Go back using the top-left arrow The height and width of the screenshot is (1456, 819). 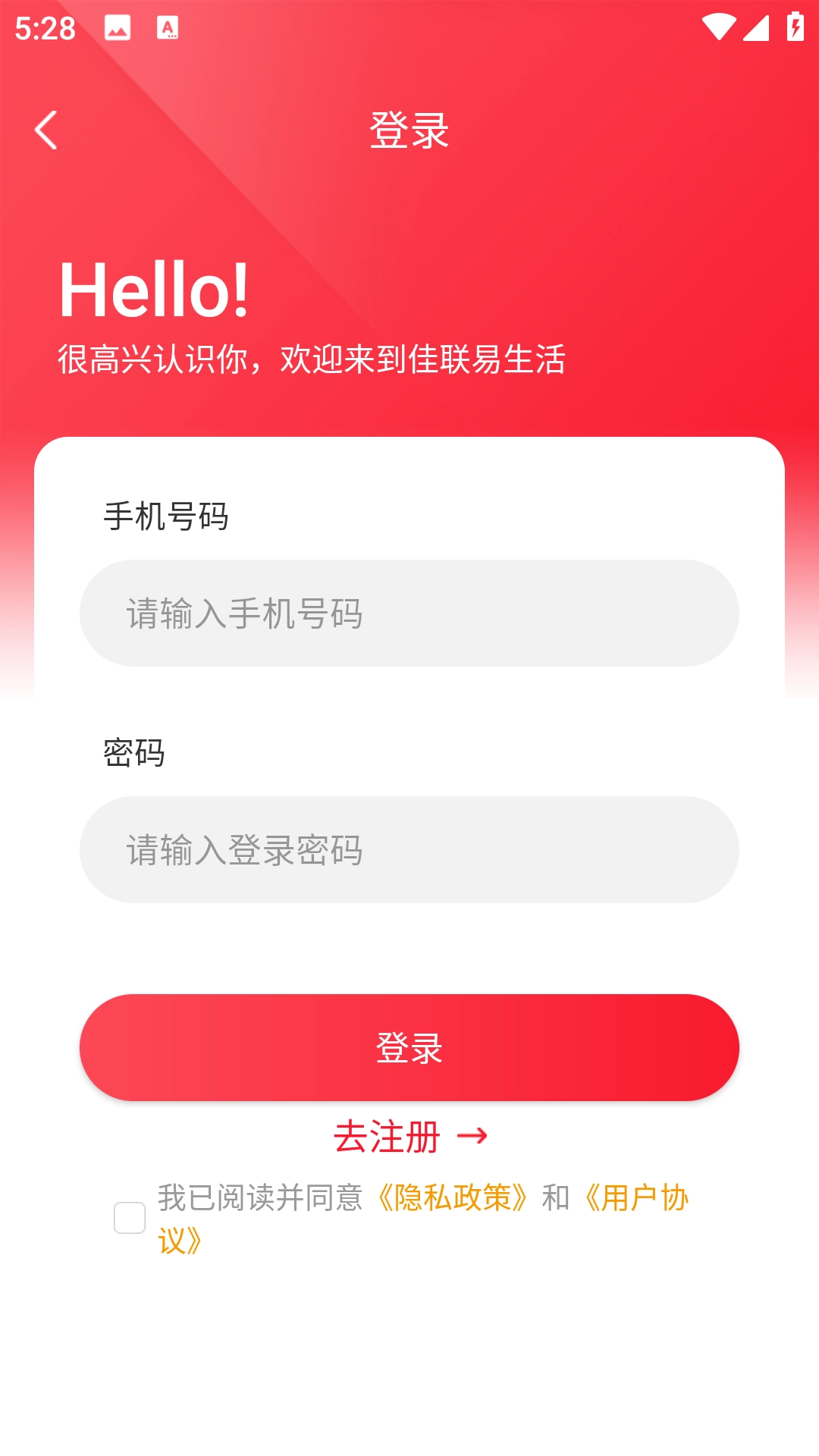46,130
